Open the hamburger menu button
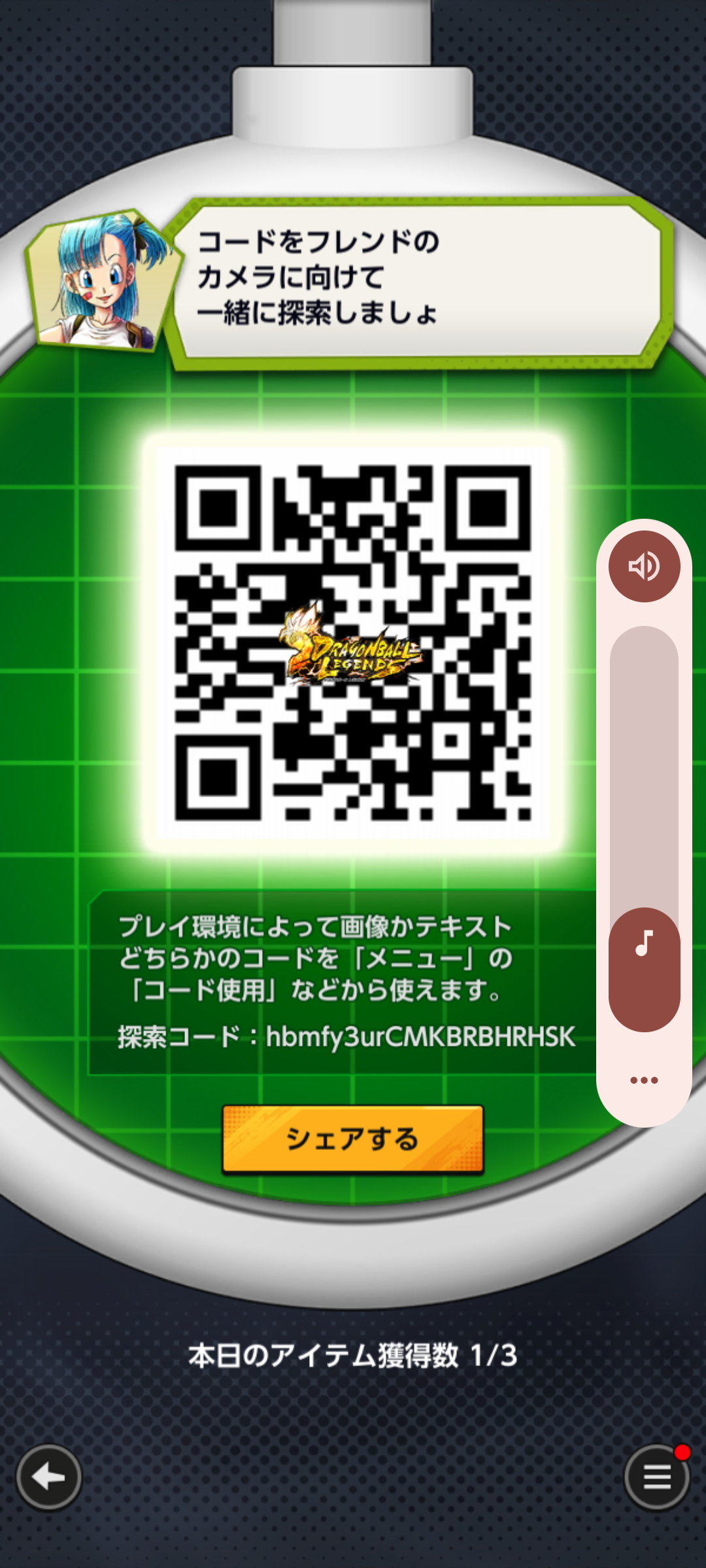706x1568 pixels. point(657,1477)
